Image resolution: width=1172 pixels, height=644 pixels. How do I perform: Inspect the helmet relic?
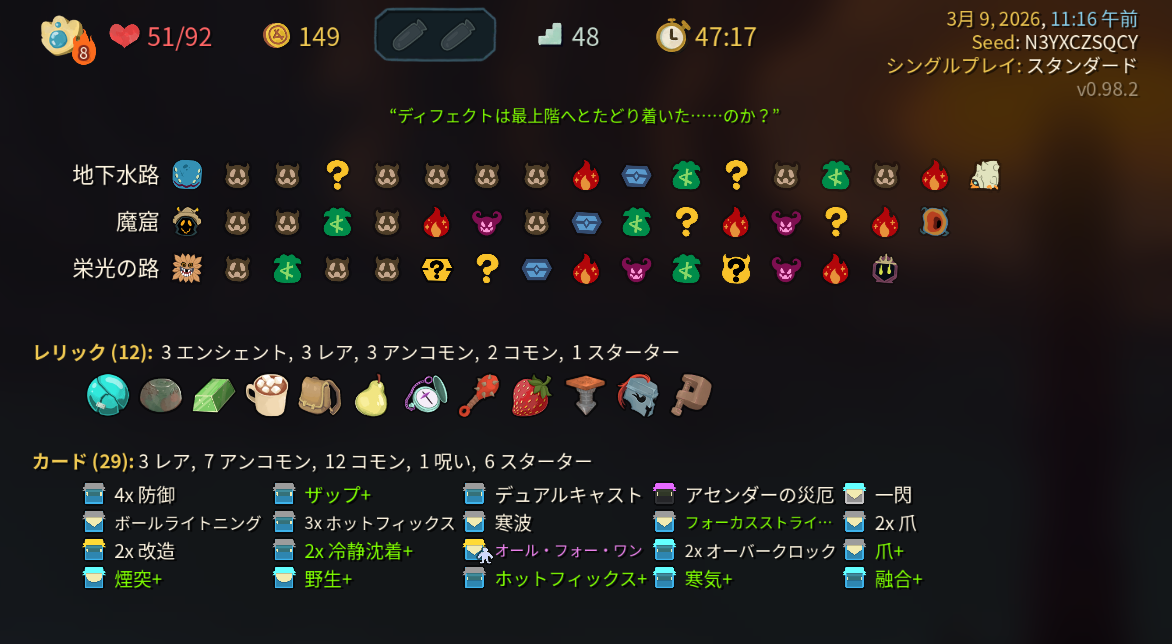click(x=638, y=395)
